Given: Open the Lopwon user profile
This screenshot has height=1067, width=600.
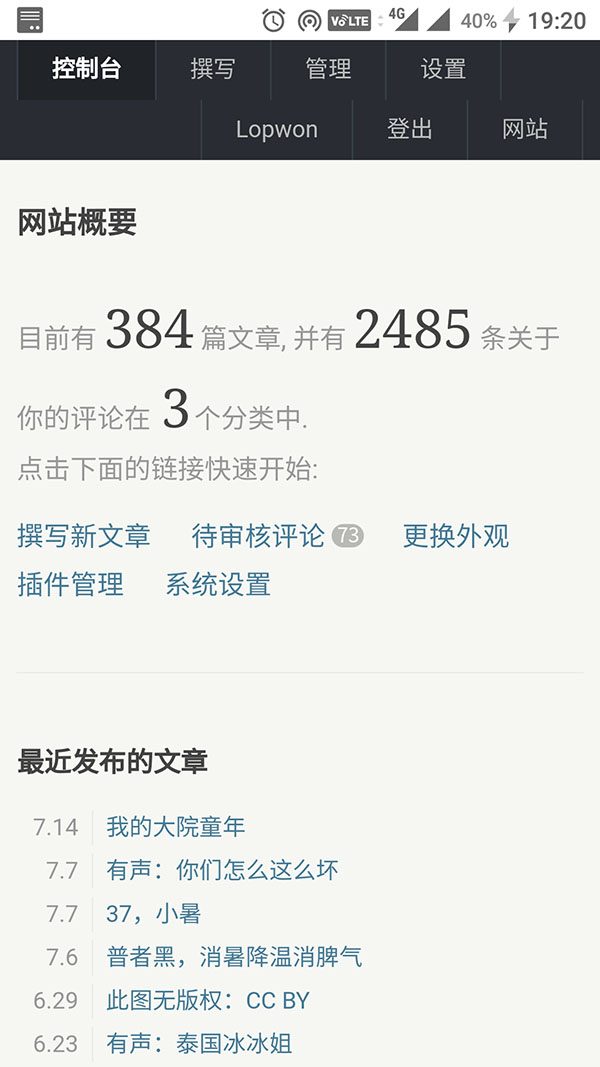Looking at the screenshot, I should tap(277, 129).
